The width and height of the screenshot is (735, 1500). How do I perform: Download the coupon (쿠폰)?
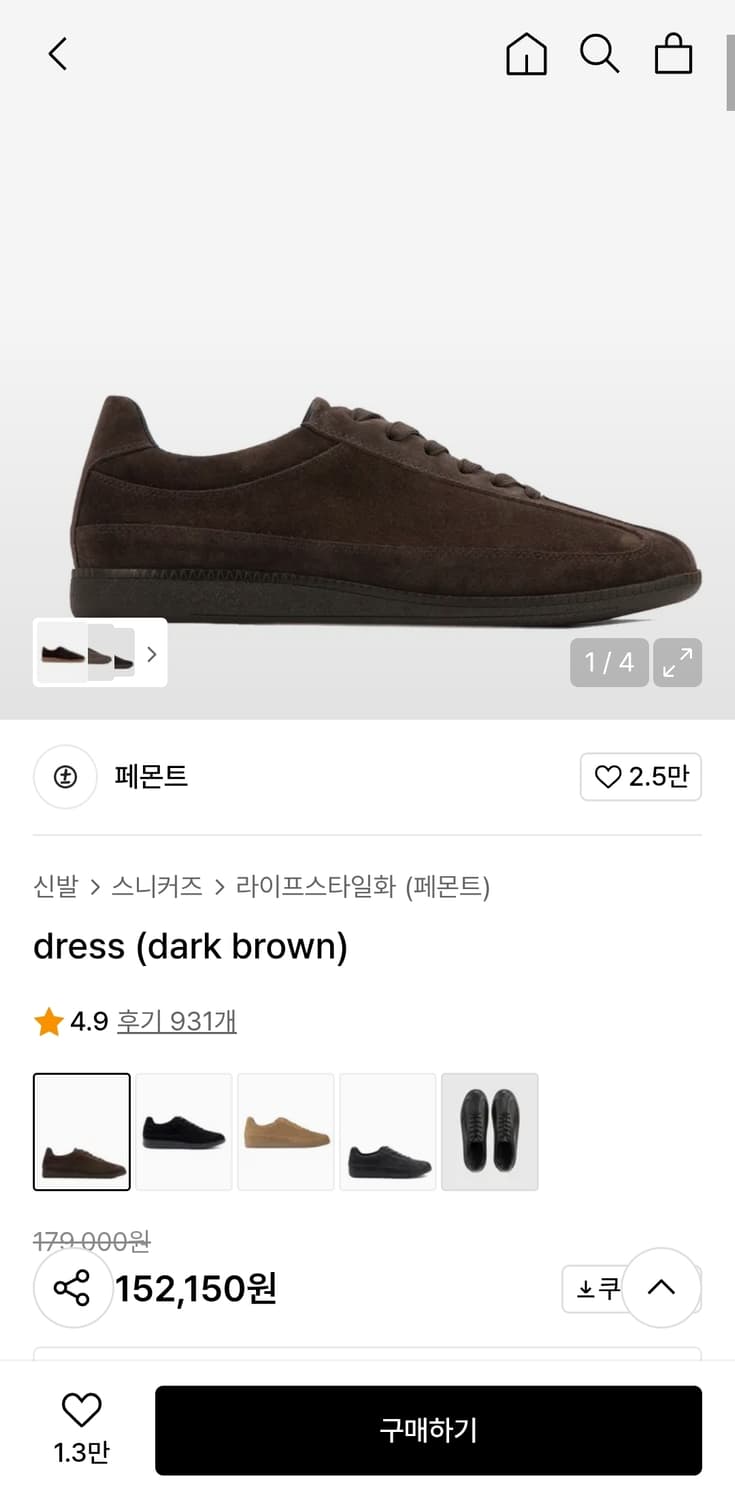pos(597,1288)
